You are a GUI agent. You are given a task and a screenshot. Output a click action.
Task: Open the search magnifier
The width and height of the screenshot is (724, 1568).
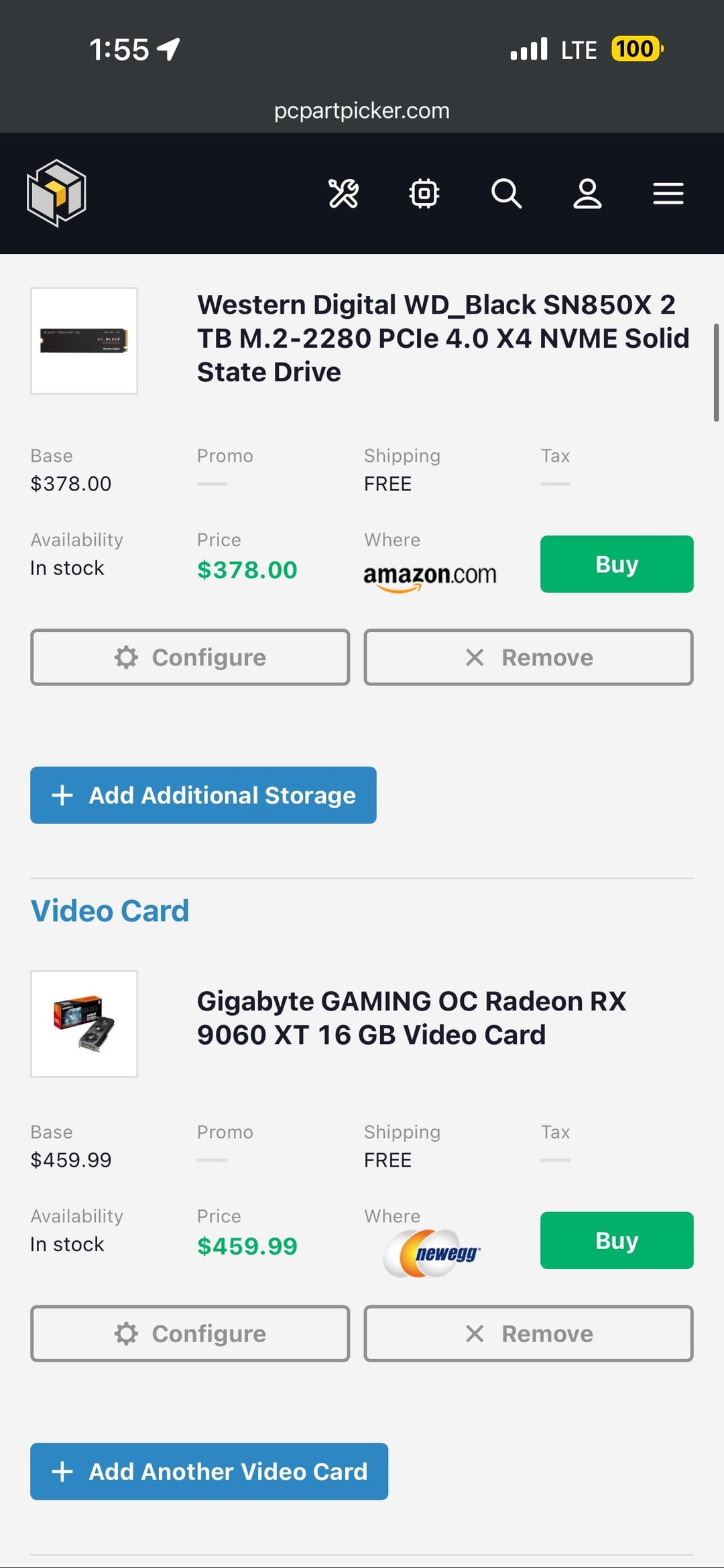point(506,194)
